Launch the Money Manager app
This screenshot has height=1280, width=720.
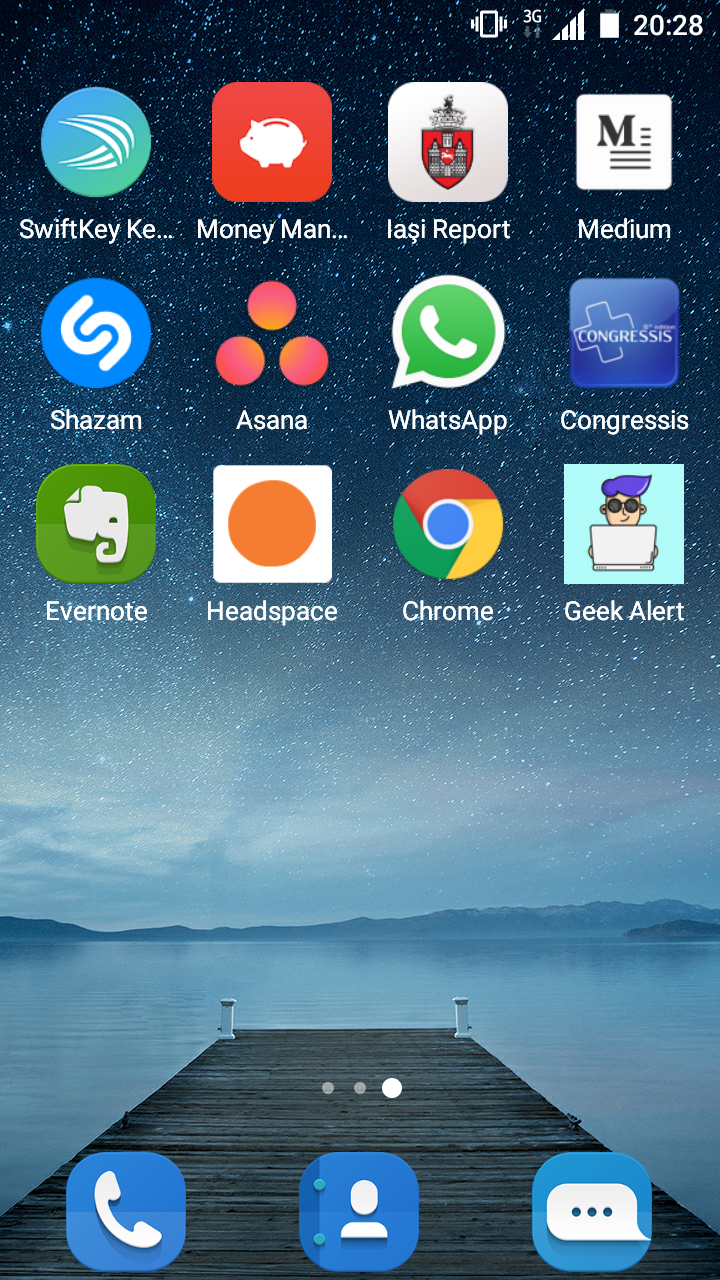(272, 142)
